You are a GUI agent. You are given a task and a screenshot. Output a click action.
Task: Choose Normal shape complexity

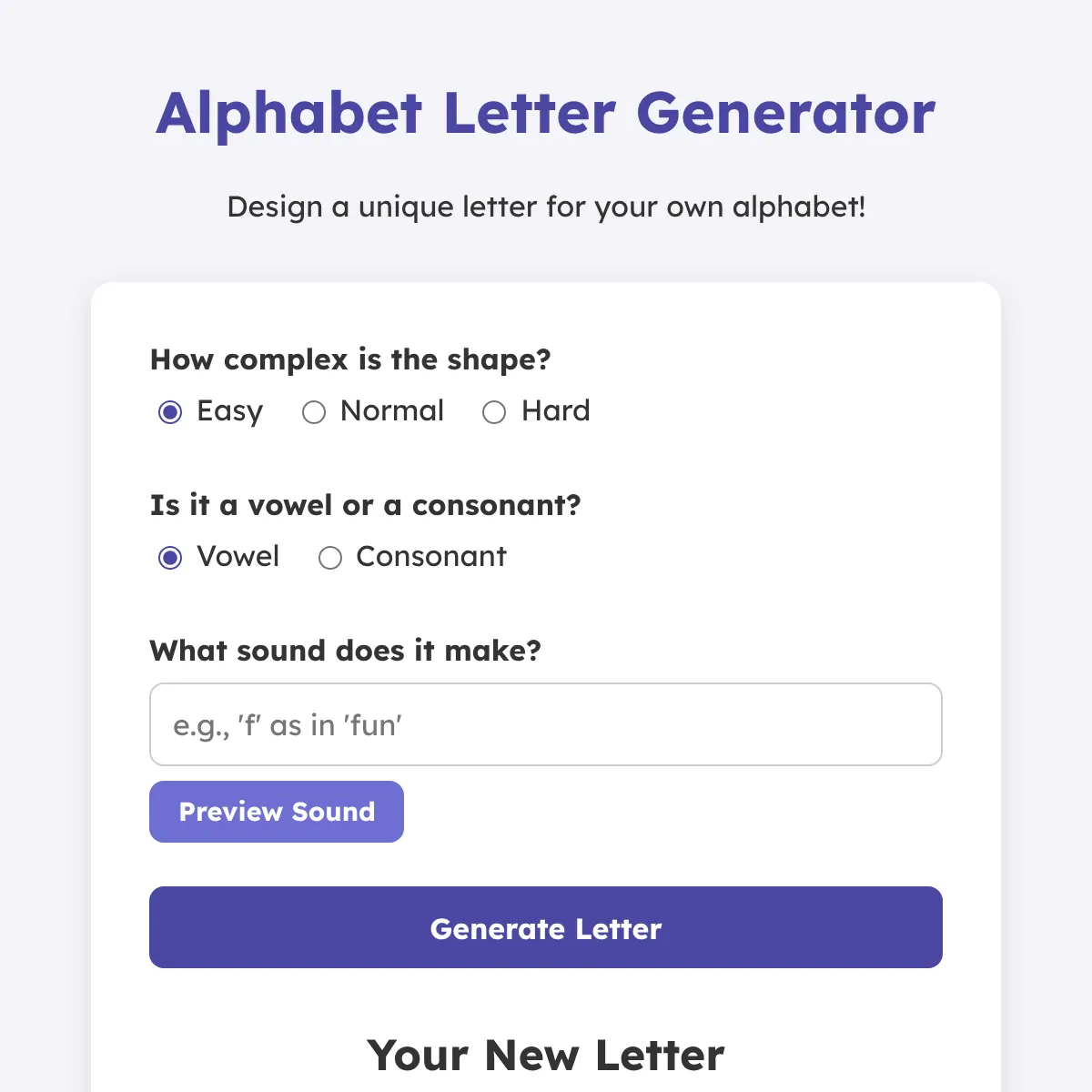click(314, 412)
